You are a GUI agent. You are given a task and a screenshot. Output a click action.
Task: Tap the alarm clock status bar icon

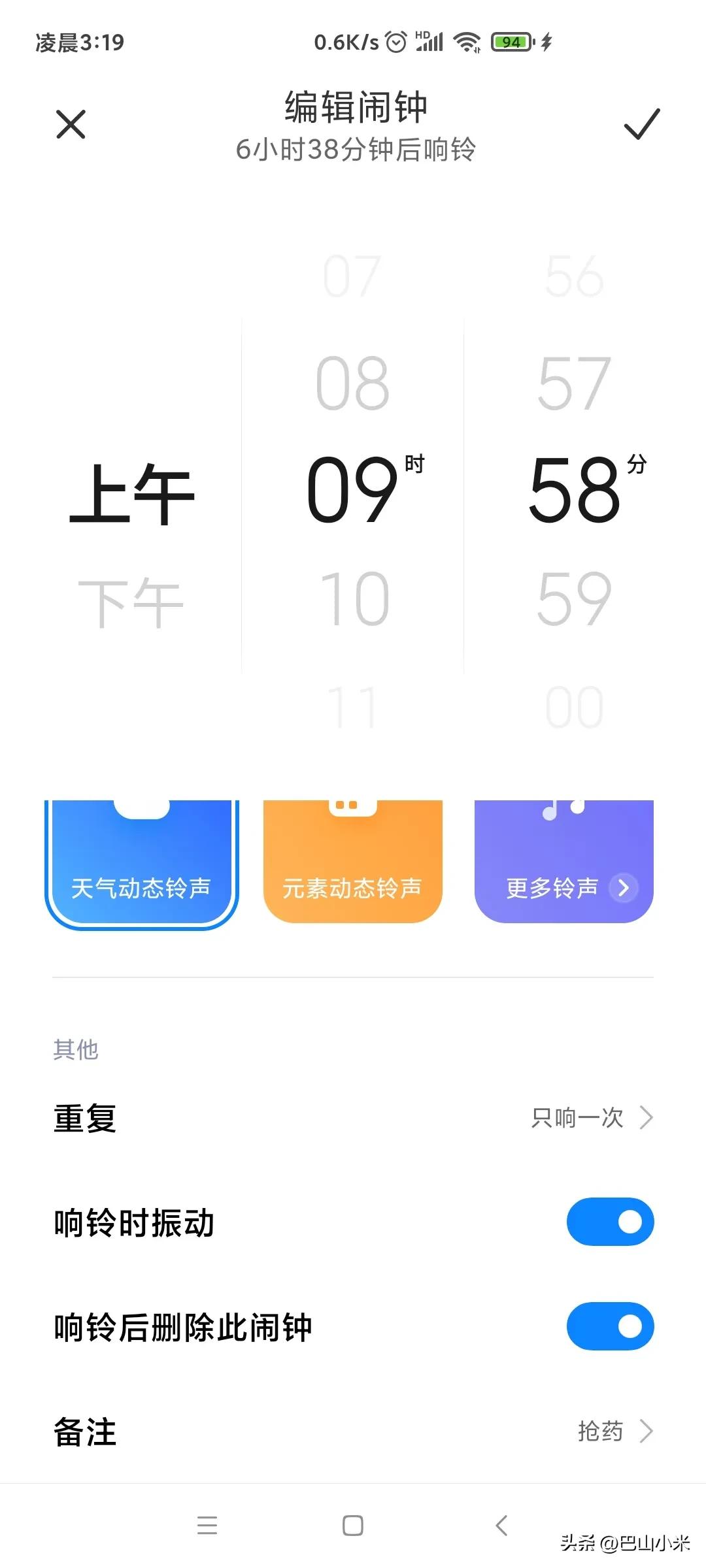tap(395, 41)
